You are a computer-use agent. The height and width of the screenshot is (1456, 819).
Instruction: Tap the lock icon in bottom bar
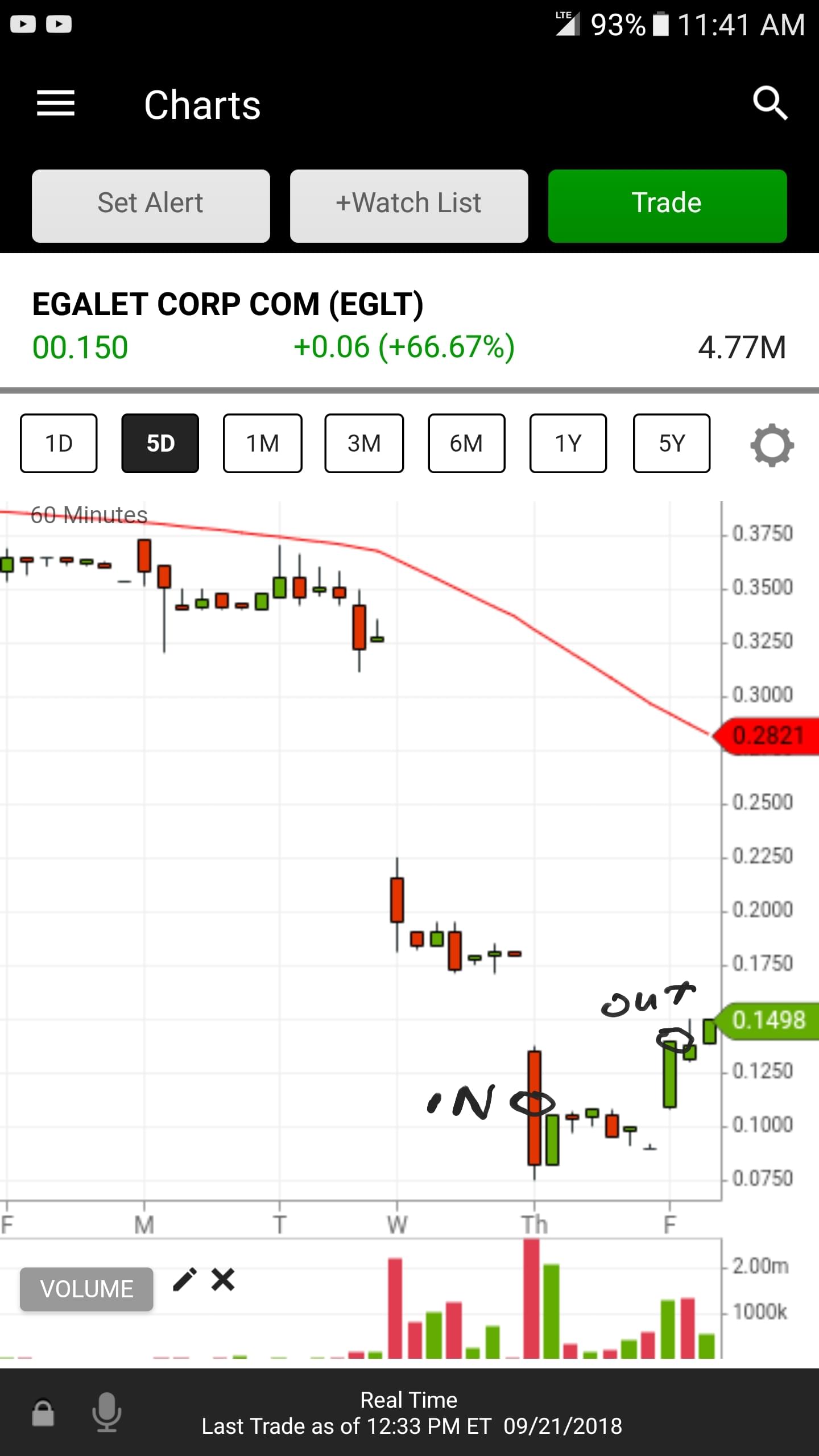[43, 1413]
